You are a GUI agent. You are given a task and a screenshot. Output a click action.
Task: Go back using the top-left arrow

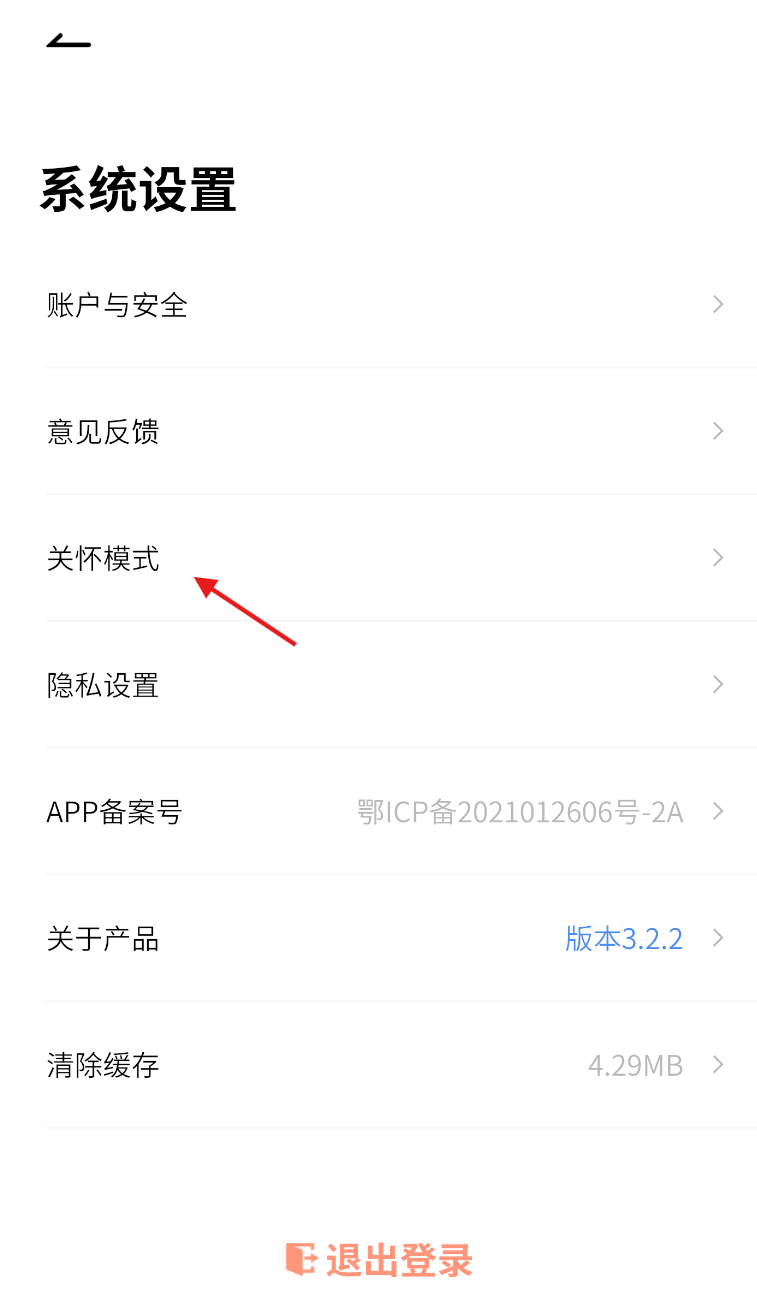68,41
